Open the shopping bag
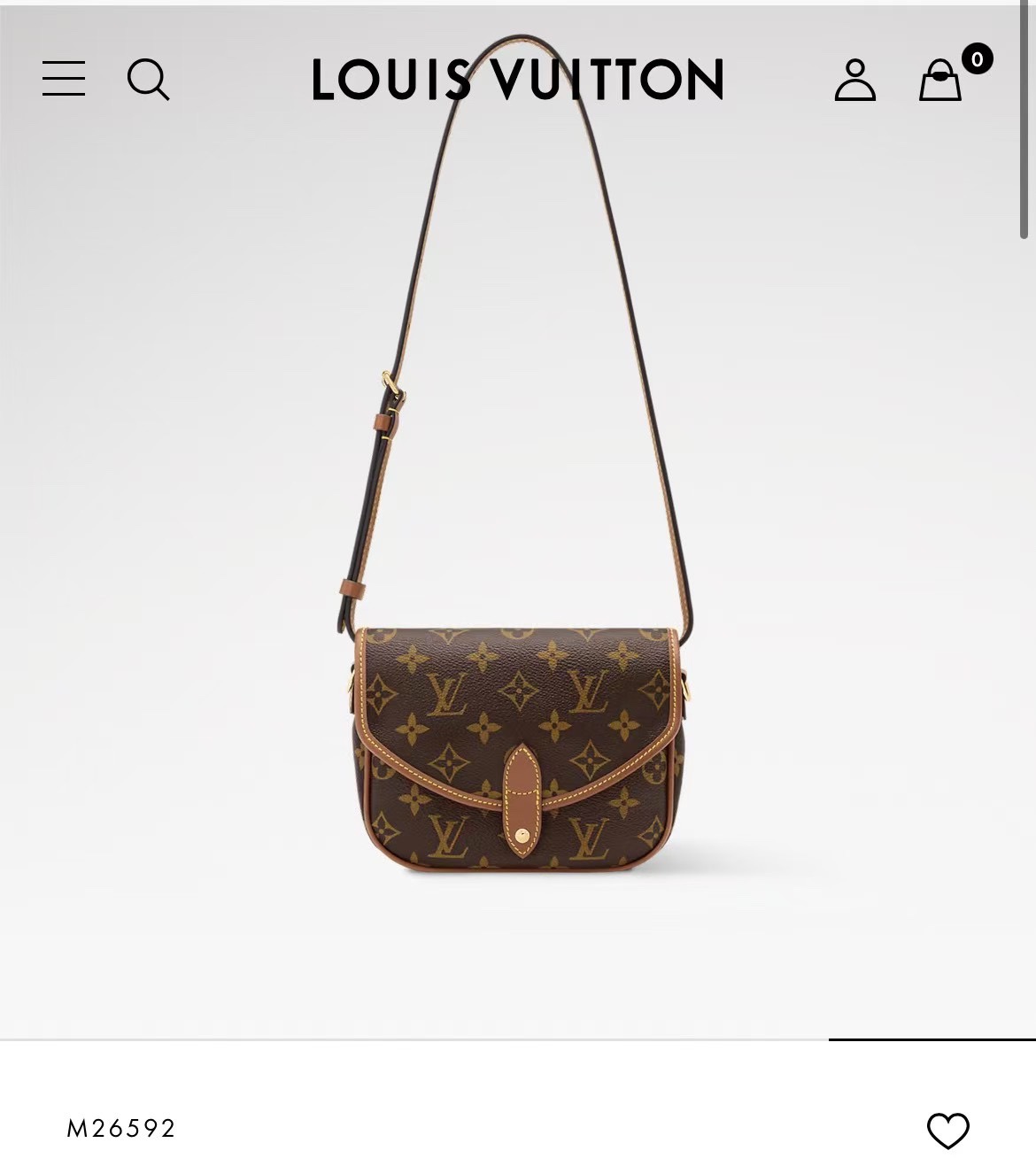The image size is (1036, 1166). [940, 81]
